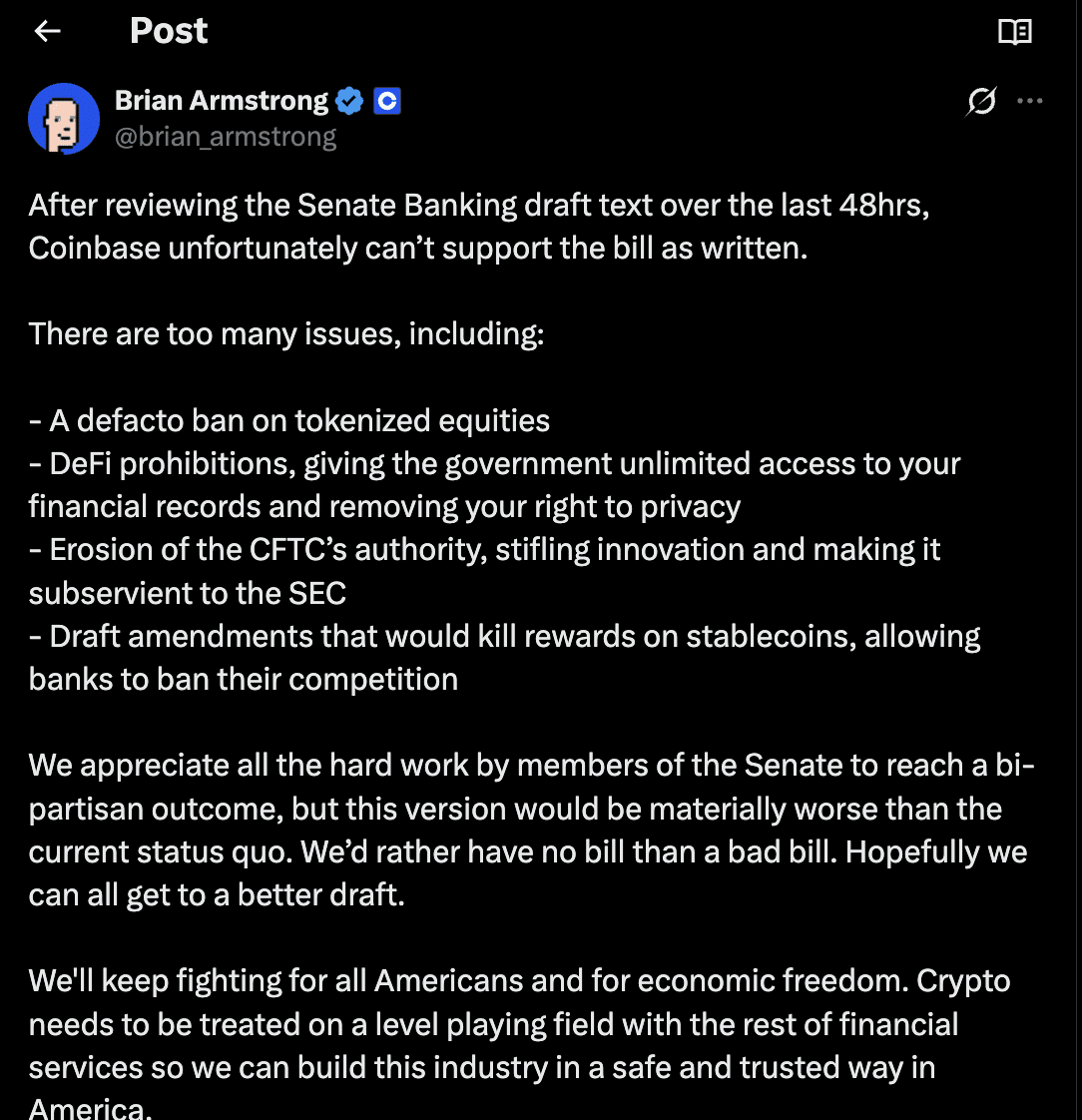1082x1120 pixels.
Task: Click the economic freedom closing paragraph
Action: 519,1023
